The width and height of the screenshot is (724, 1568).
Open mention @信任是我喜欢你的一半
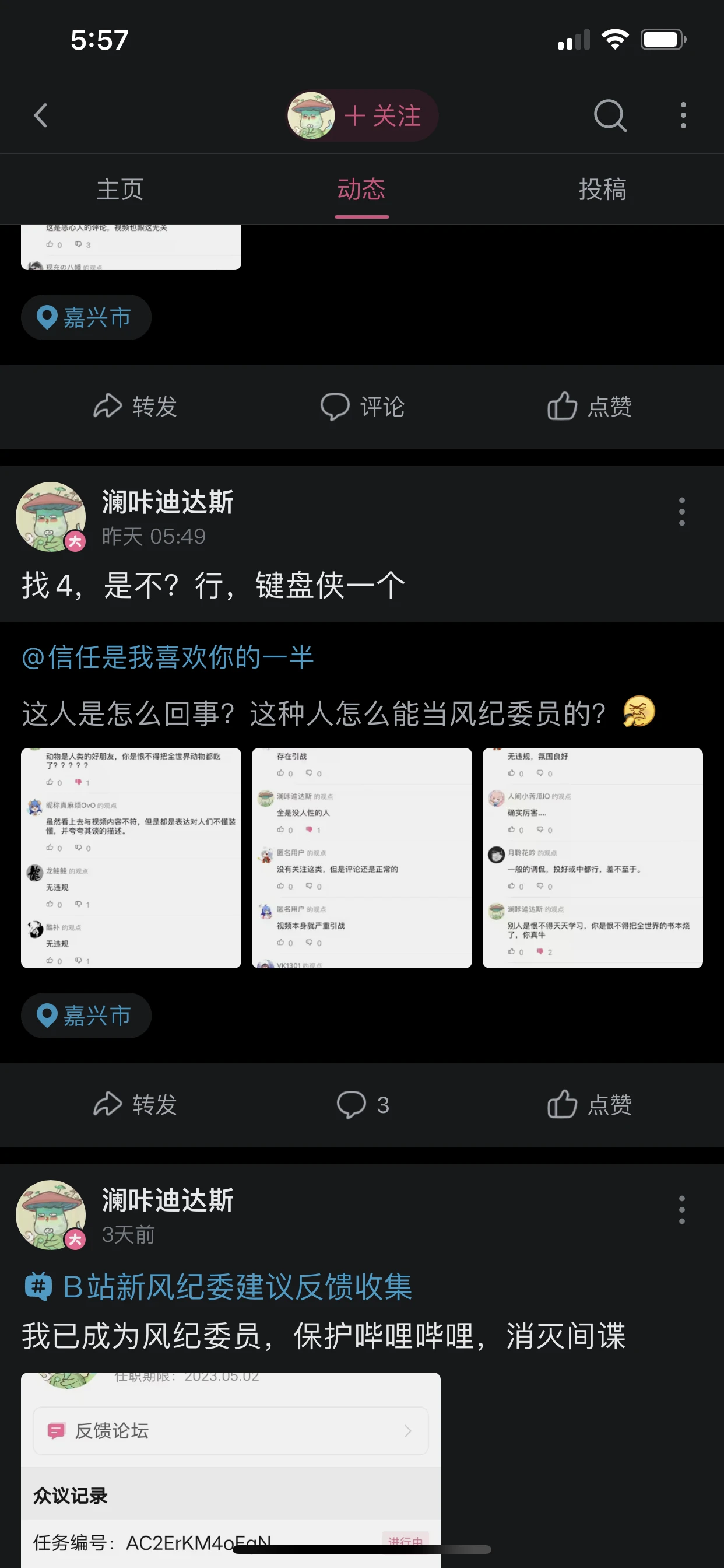click(167, 657)
